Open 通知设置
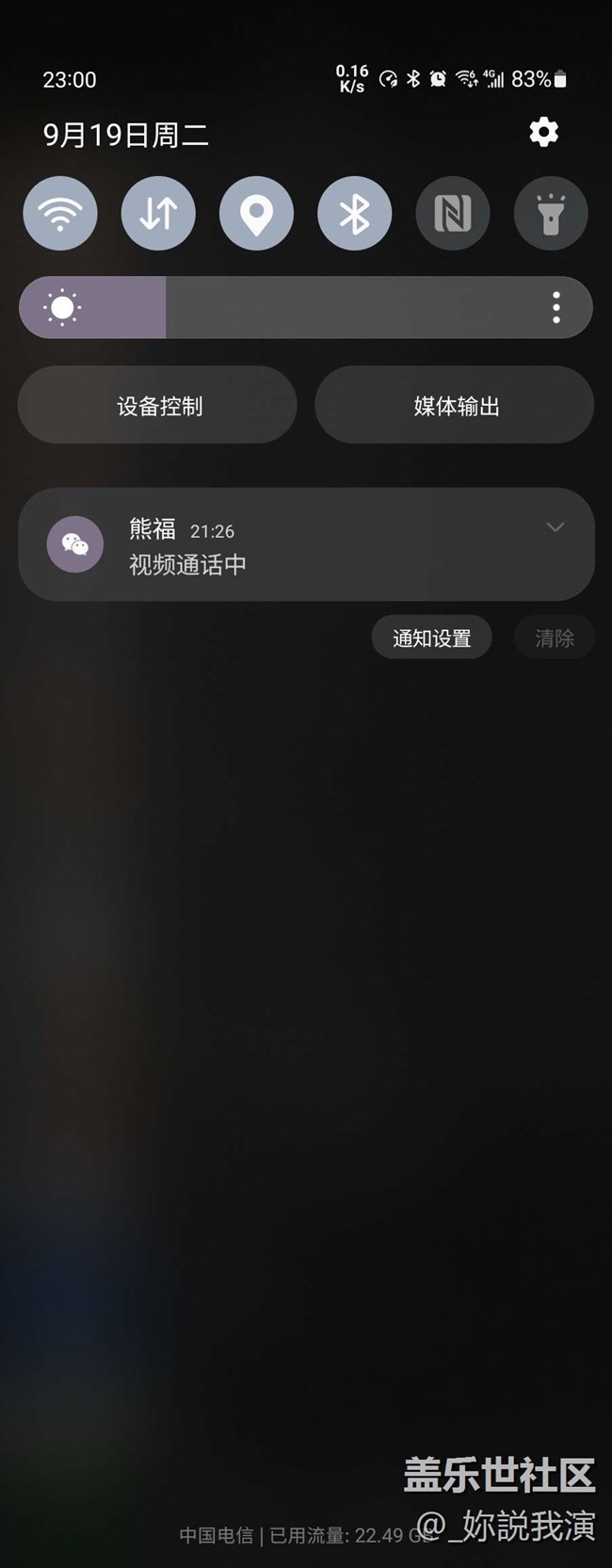This screenshot has height=1568, width=612. 431,638
